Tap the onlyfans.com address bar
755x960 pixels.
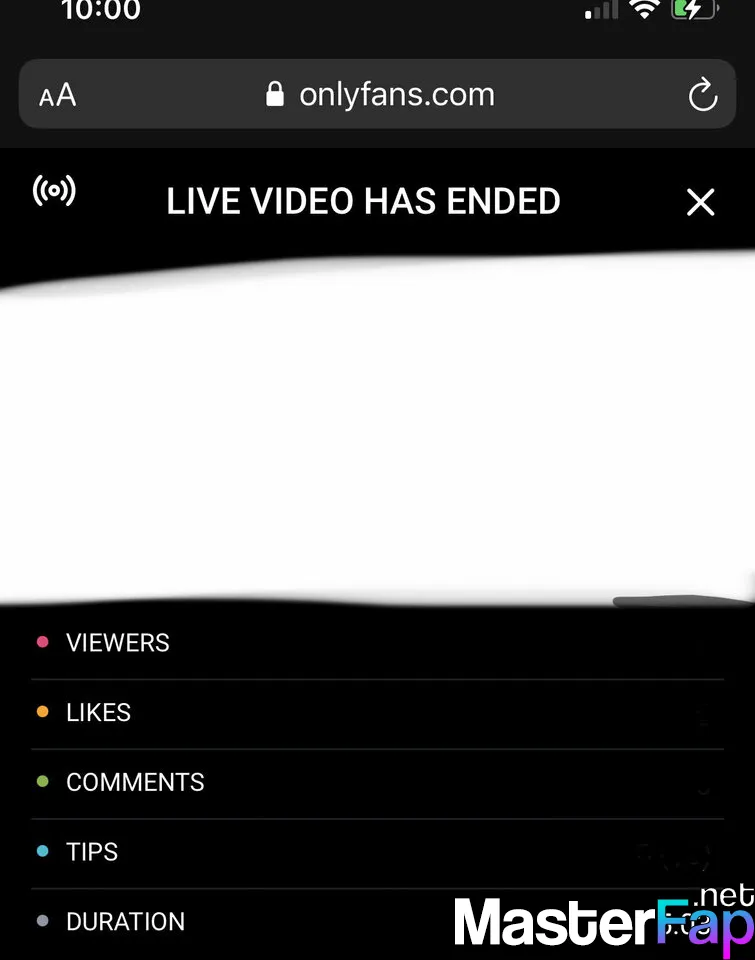(x=380, y=95)
